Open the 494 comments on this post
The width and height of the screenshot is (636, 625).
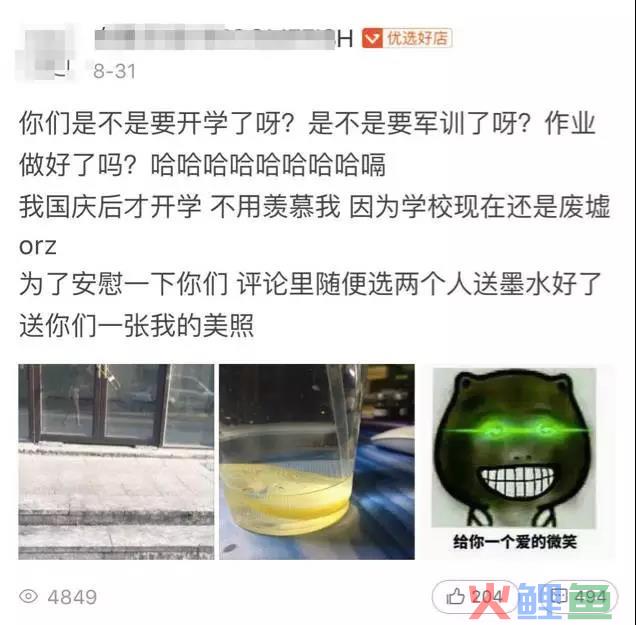click(578, 596)
